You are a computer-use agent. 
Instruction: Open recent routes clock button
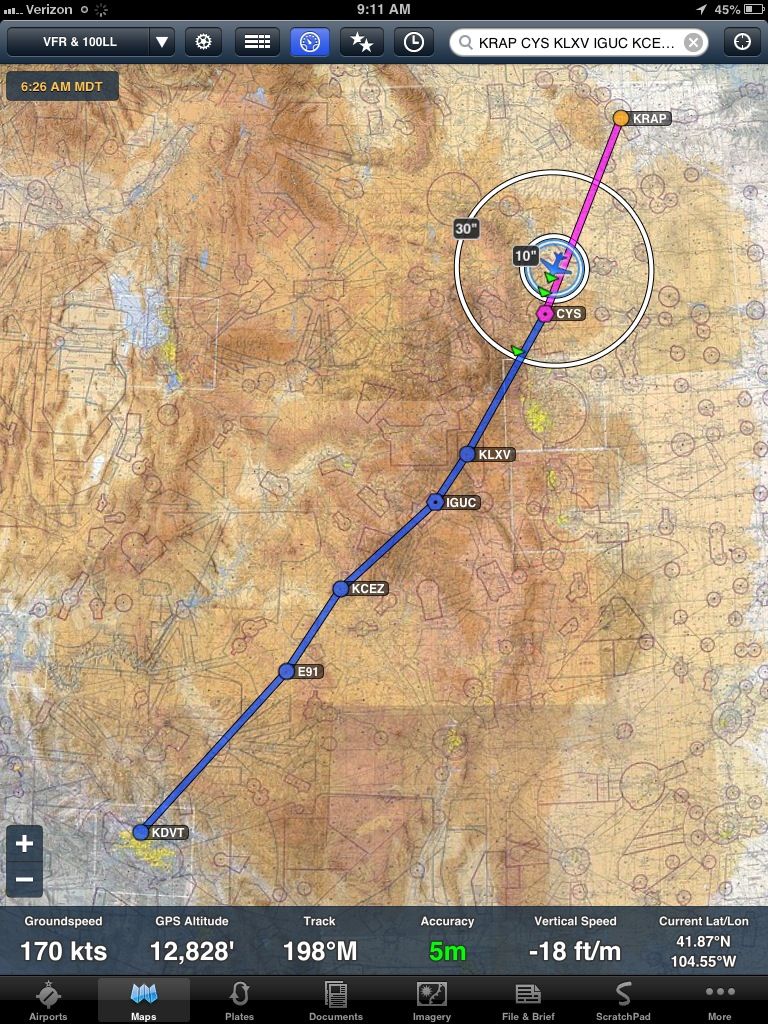pyautogui.click(x=413, y=42)
